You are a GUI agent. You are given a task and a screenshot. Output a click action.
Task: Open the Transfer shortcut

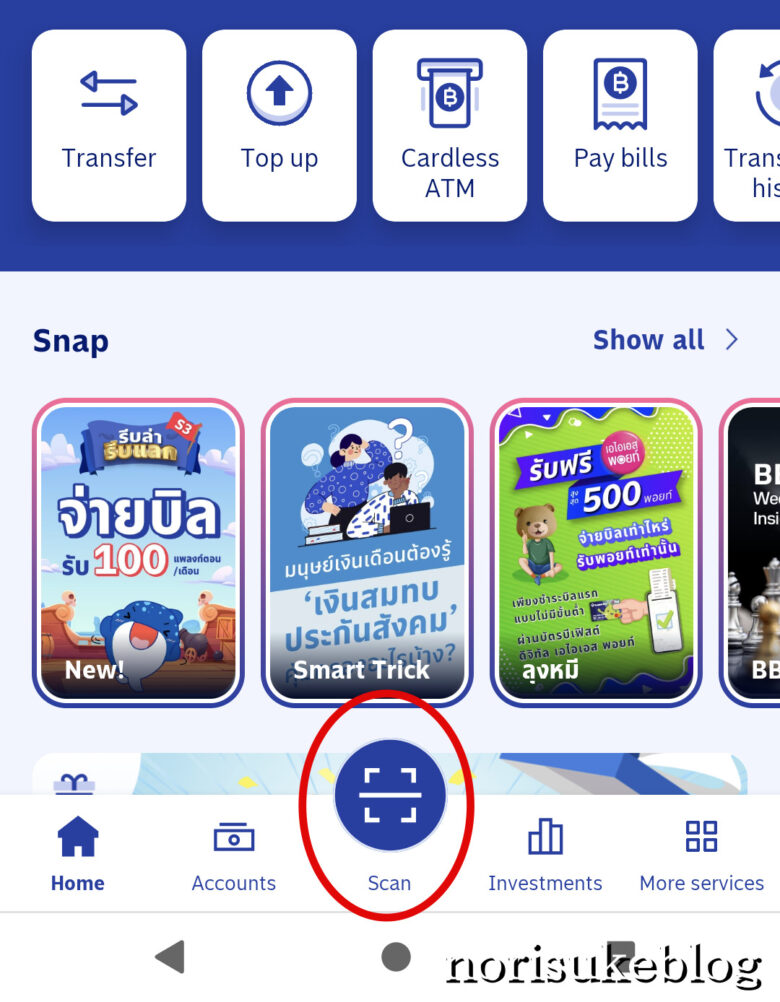tap(109, 125)
